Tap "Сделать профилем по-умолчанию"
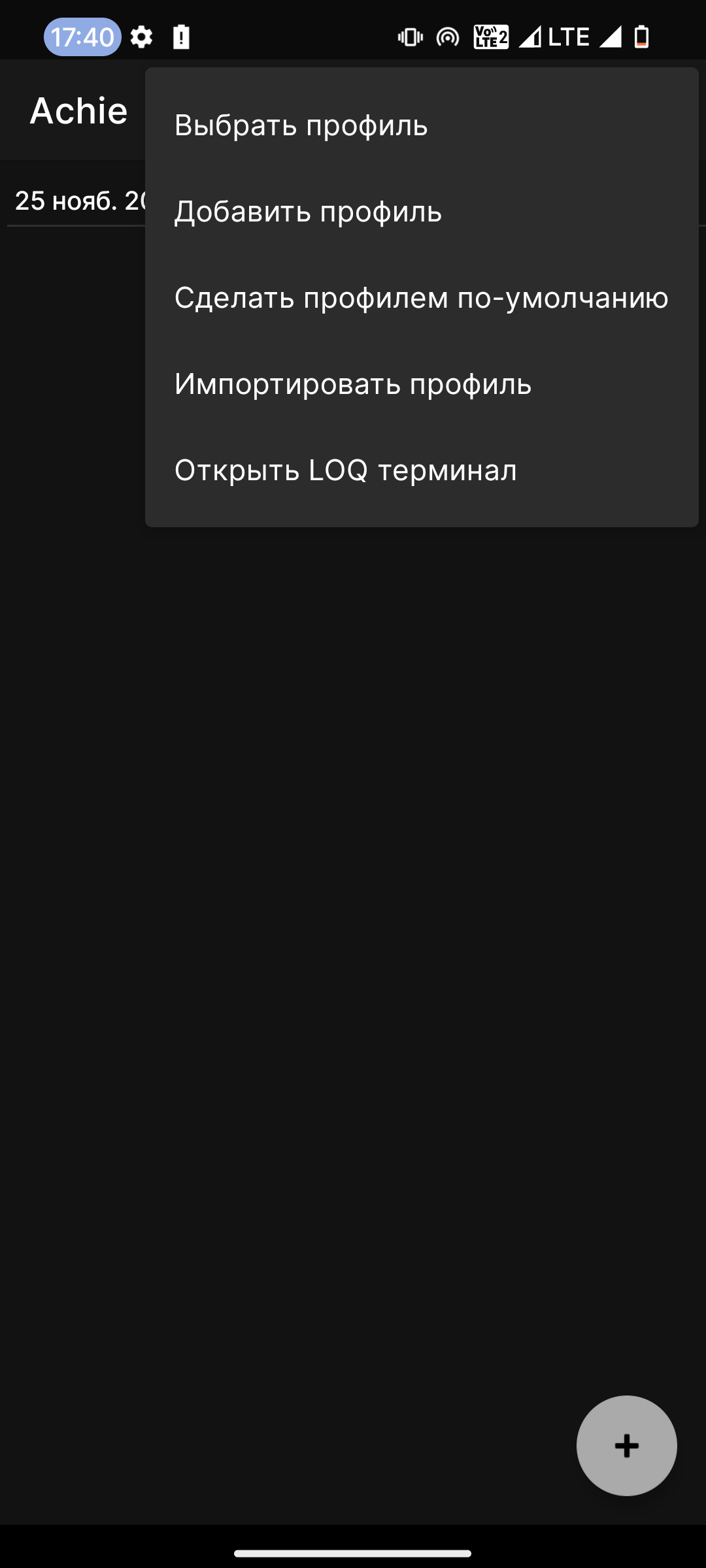This screenshot has width=706, height=1568. [x=421, y=297]
